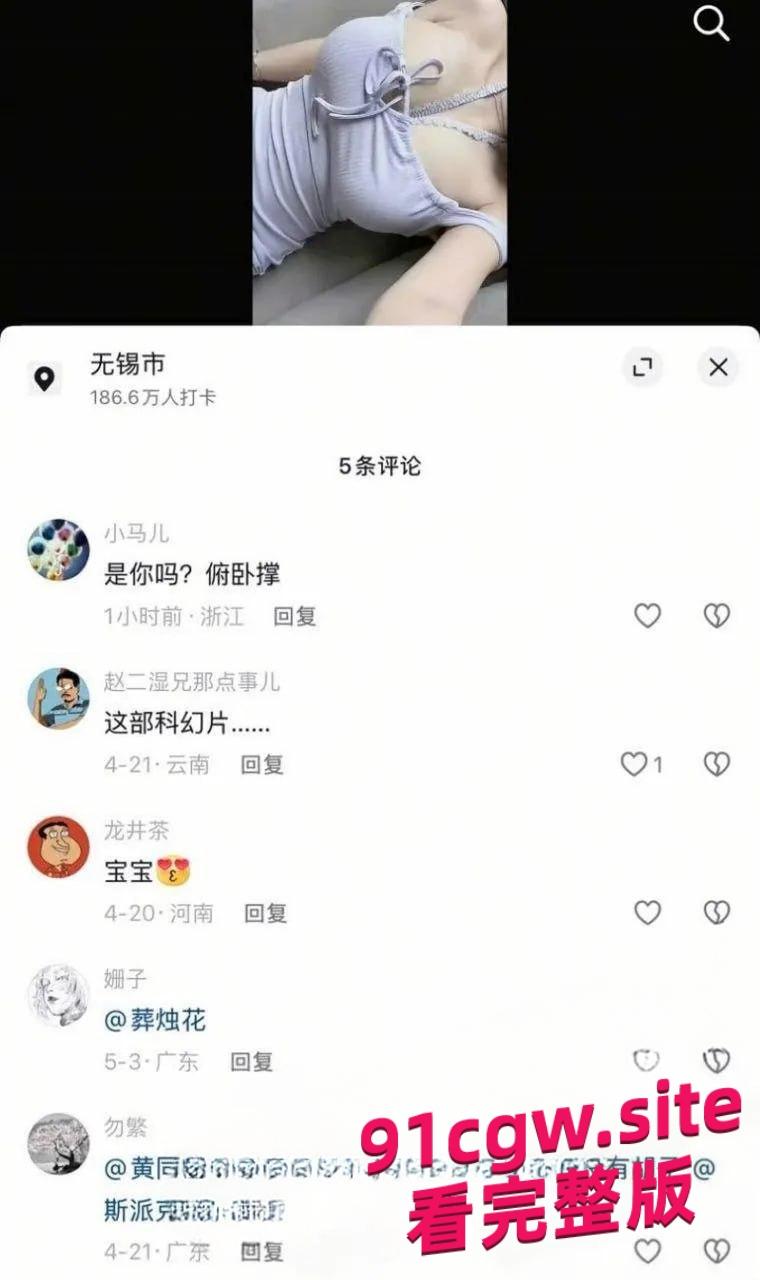
Task: Open 龙井茶's profile avatar
Action: (57, 847)
